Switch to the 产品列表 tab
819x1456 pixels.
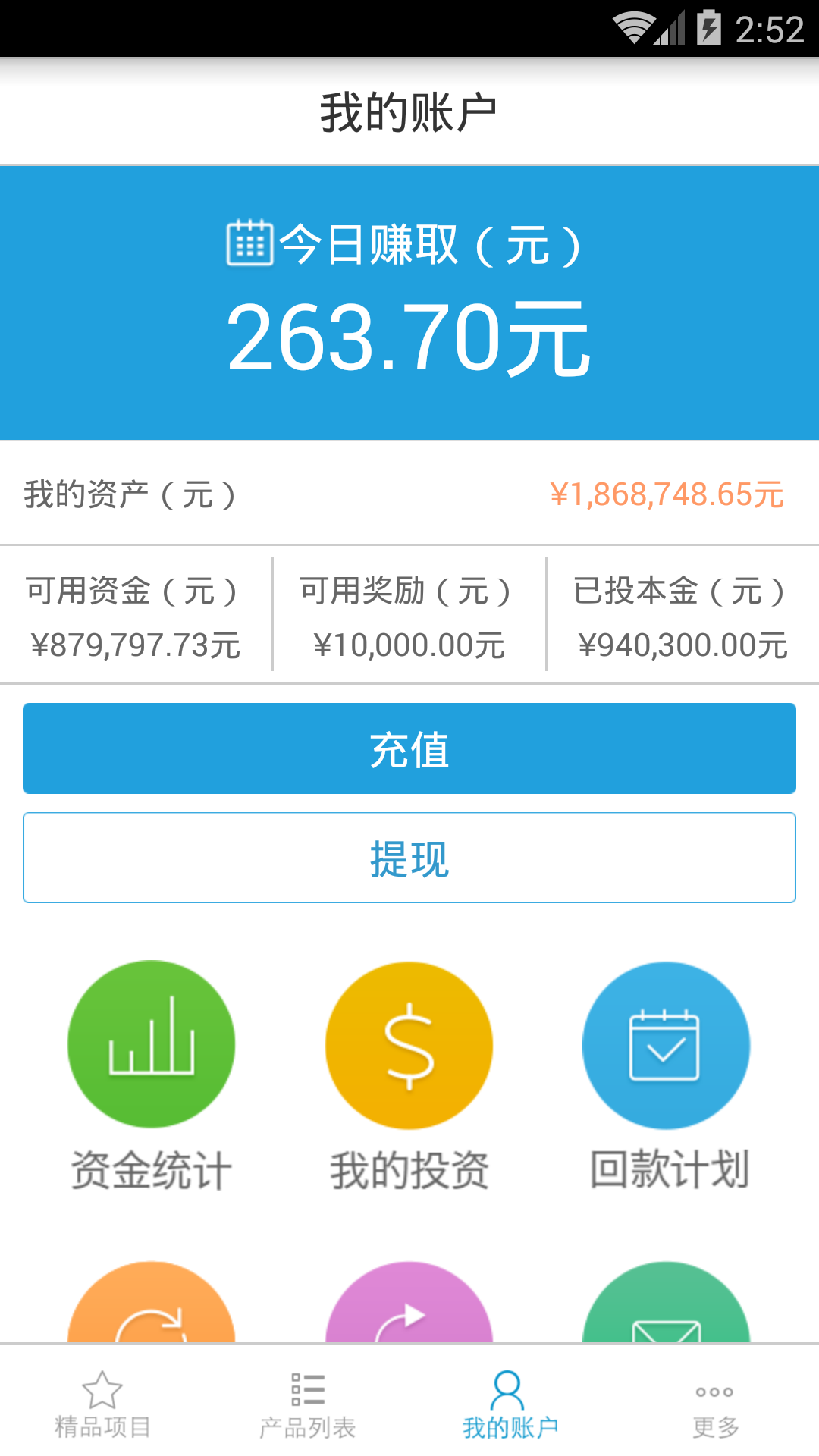(x=307, y=1404)
